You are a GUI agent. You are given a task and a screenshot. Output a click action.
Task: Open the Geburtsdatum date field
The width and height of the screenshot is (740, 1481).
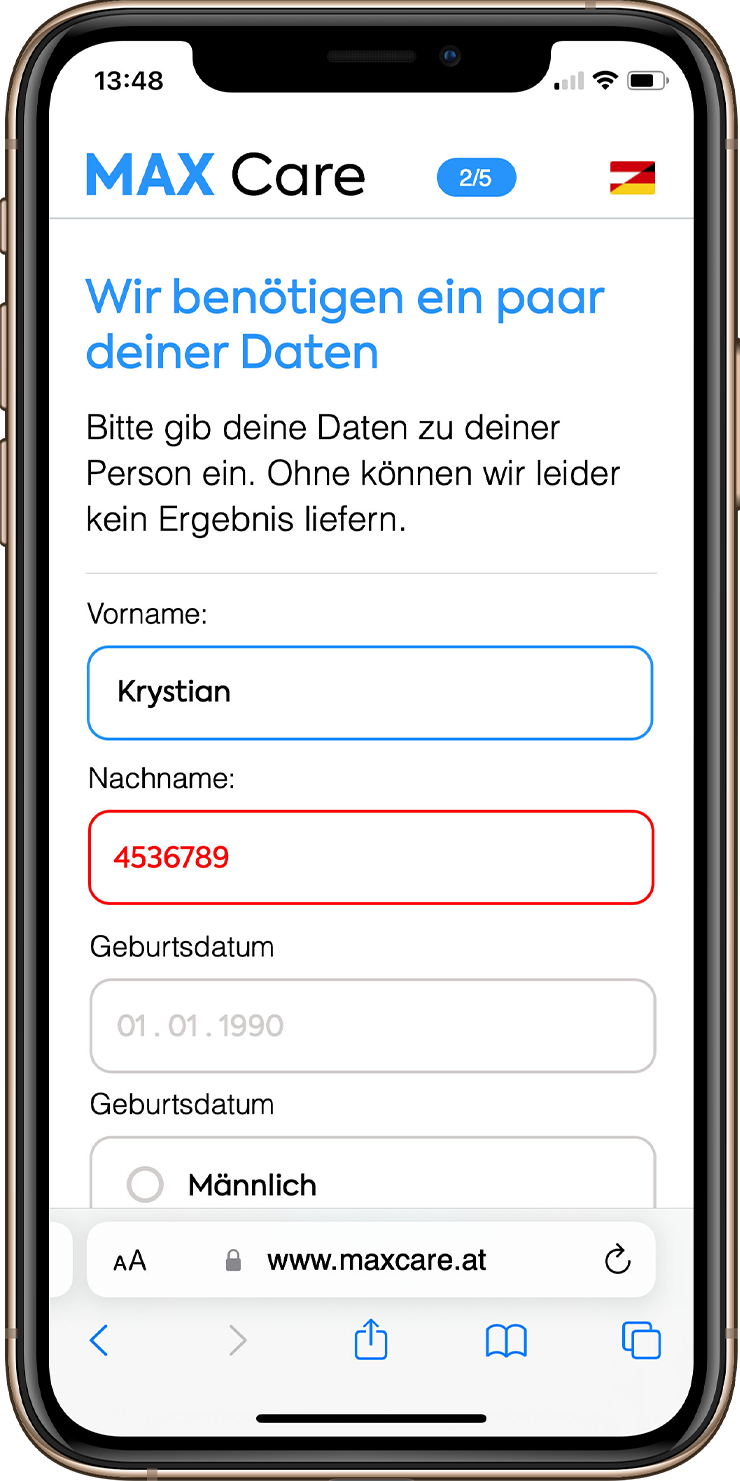(372, 1025)
